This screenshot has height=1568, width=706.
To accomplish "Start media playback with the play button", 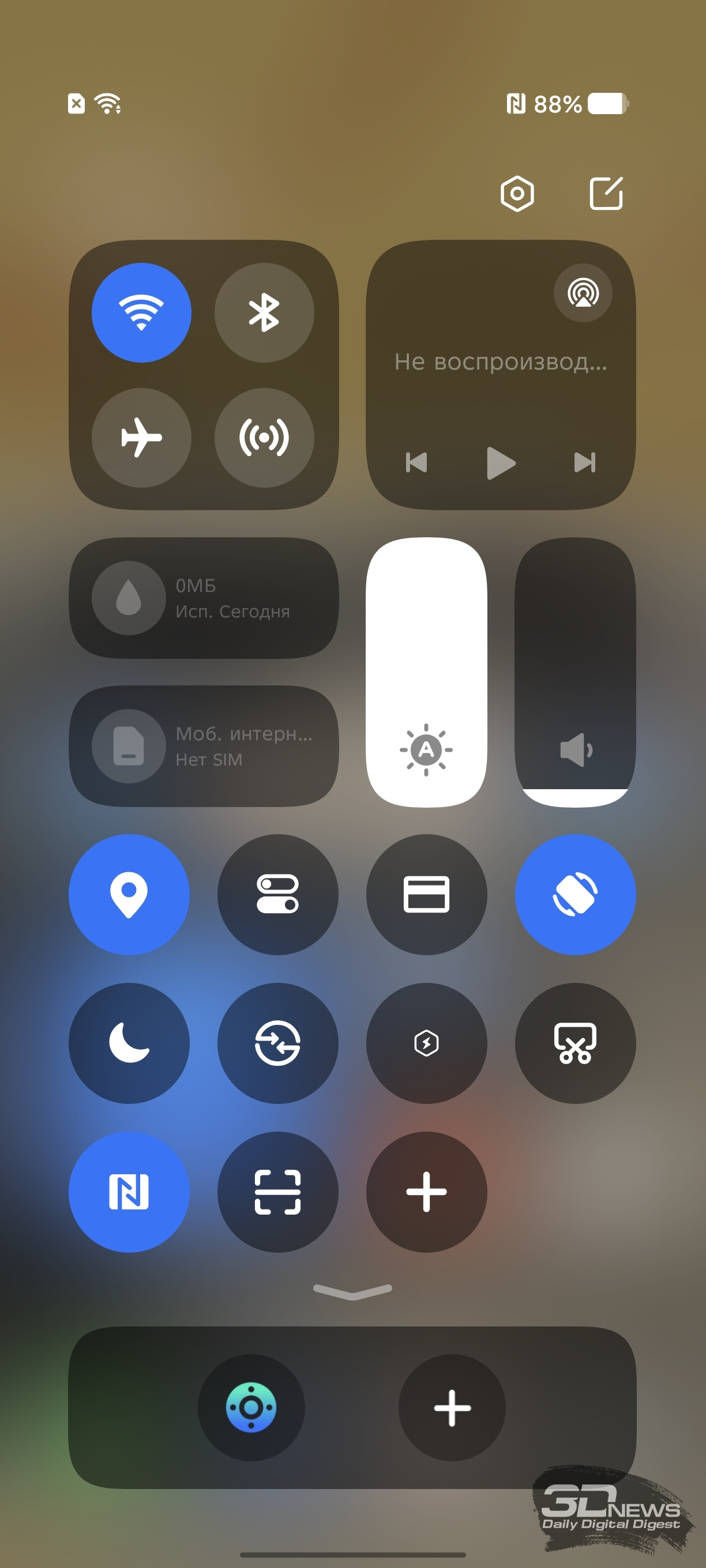I will click(x=501, y=462).
